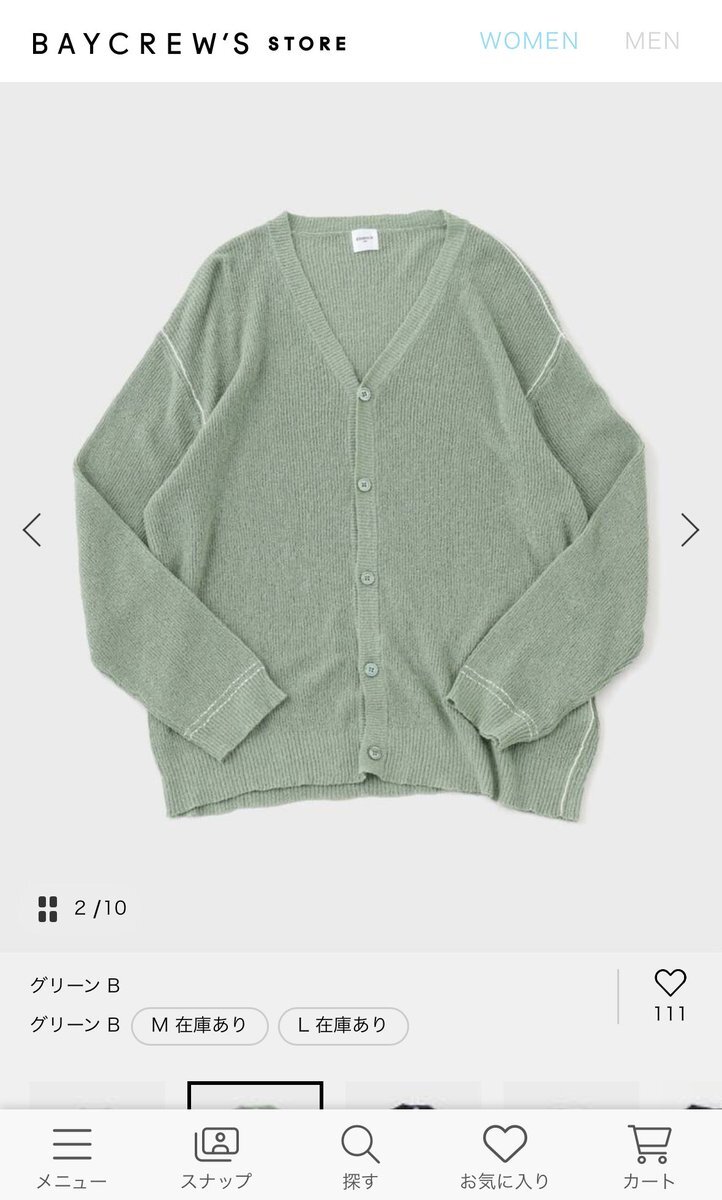The image size is (722, 1200).
Task: Go to the BAYCREW'S STORE home
Action: 189,43
